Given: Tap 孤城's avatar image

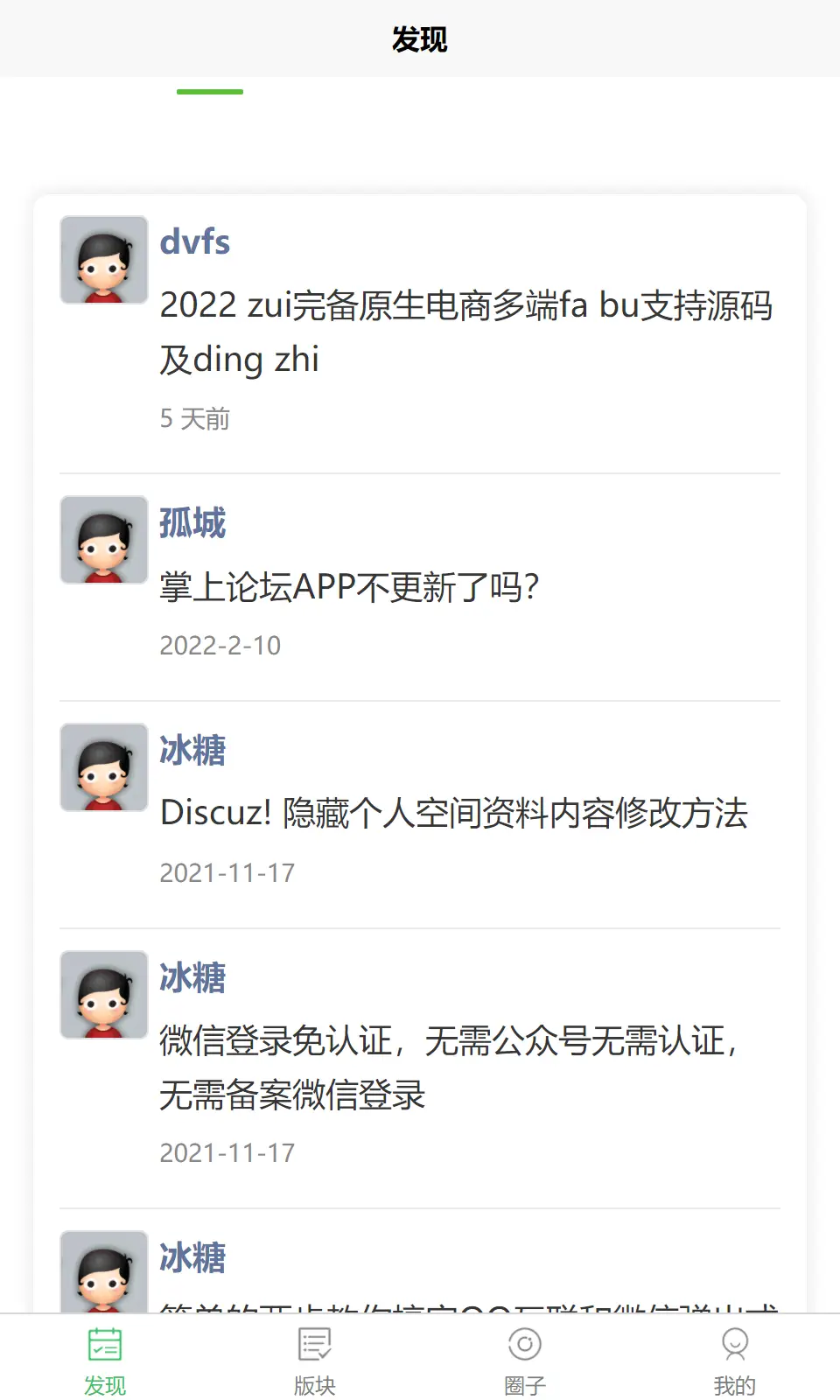Looking at the screenshot, I should pos(104,540).
